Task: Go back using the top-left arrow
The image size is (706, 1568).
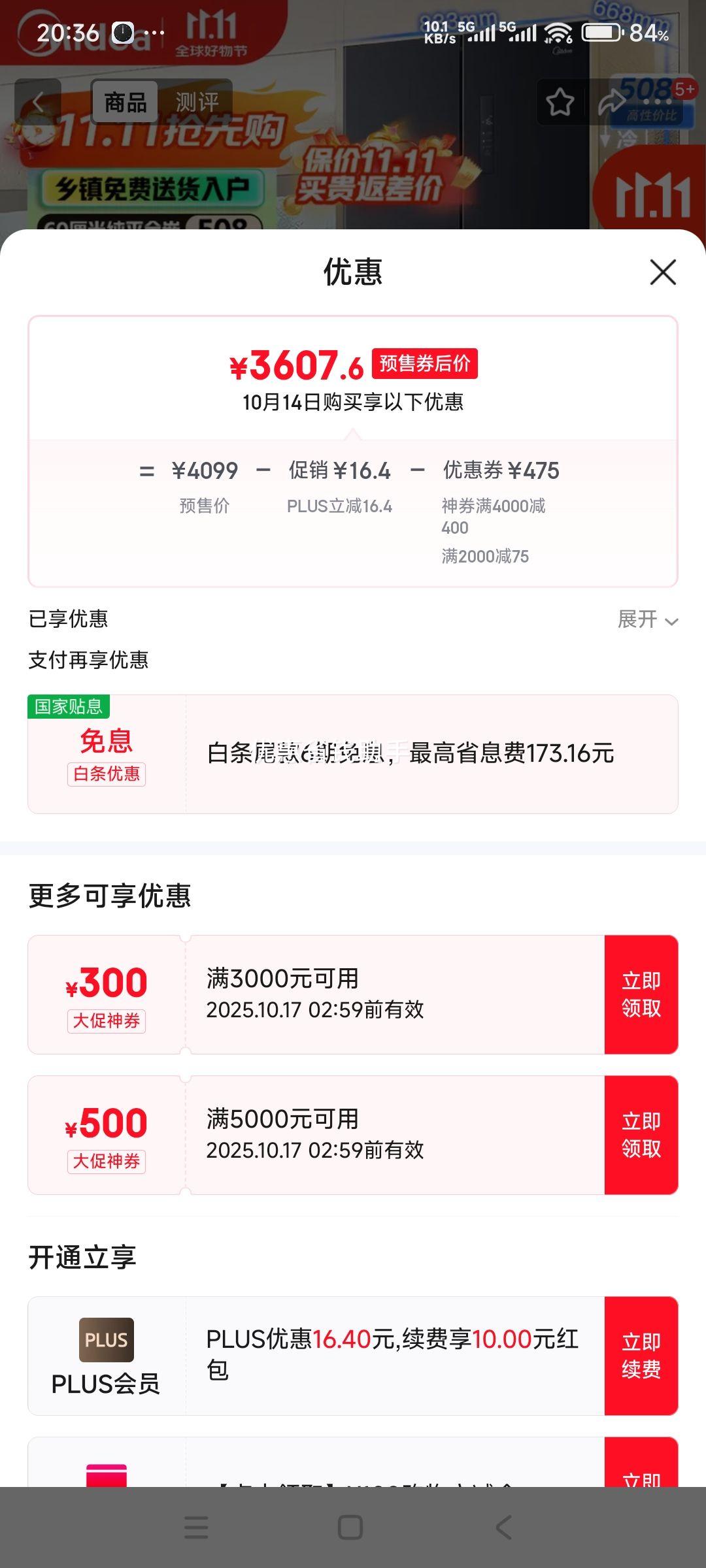Action: (38, 102)
